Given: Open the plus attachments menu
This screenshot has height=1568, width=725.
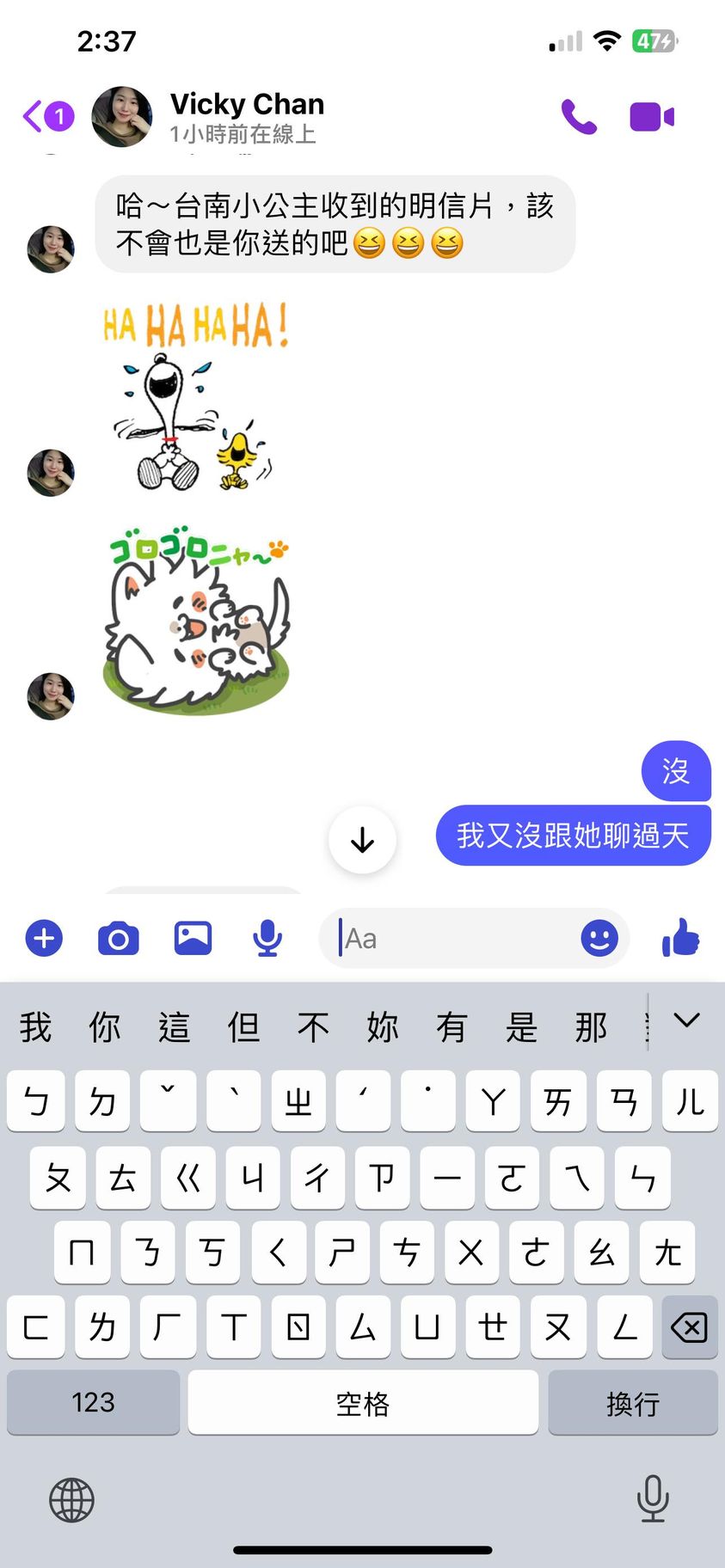Looking at the screenshot, I should pos(44,938).
